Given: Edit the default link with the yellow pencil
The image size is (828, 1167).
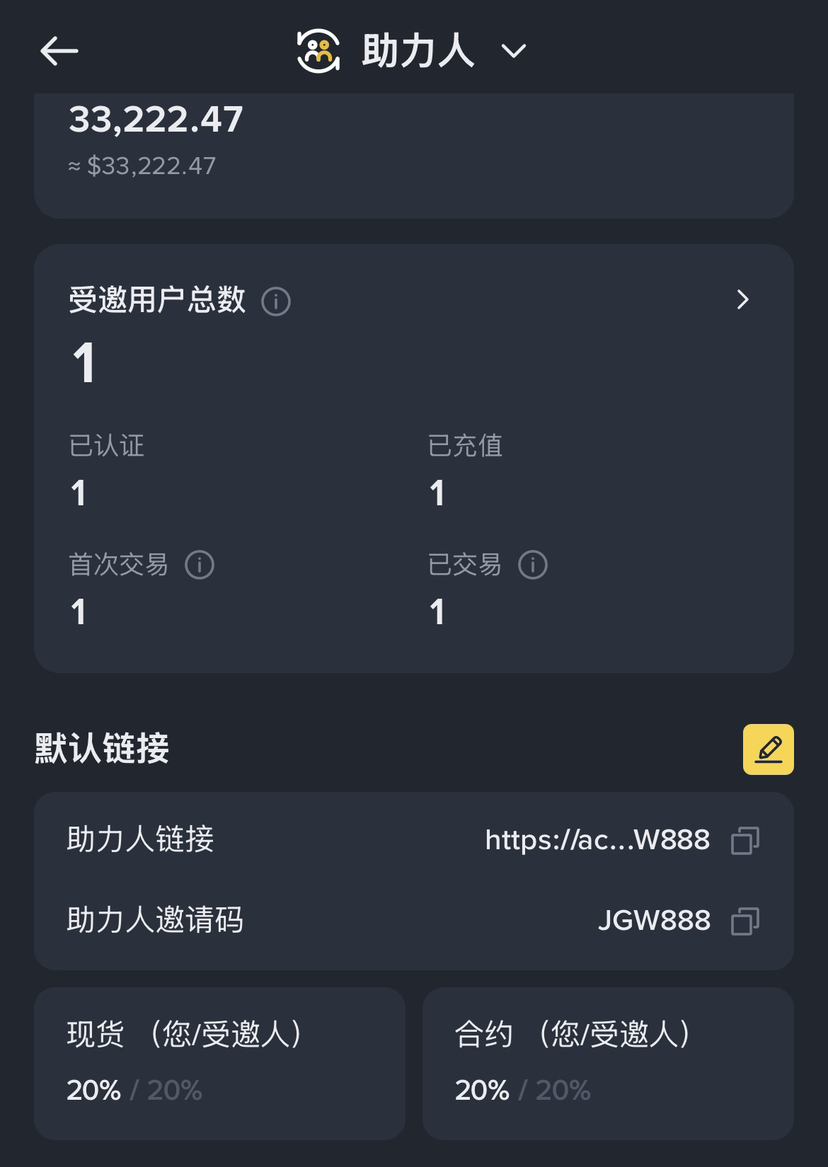Looking at the screenshot, I should pyautogui.click(x=768, y=749).
